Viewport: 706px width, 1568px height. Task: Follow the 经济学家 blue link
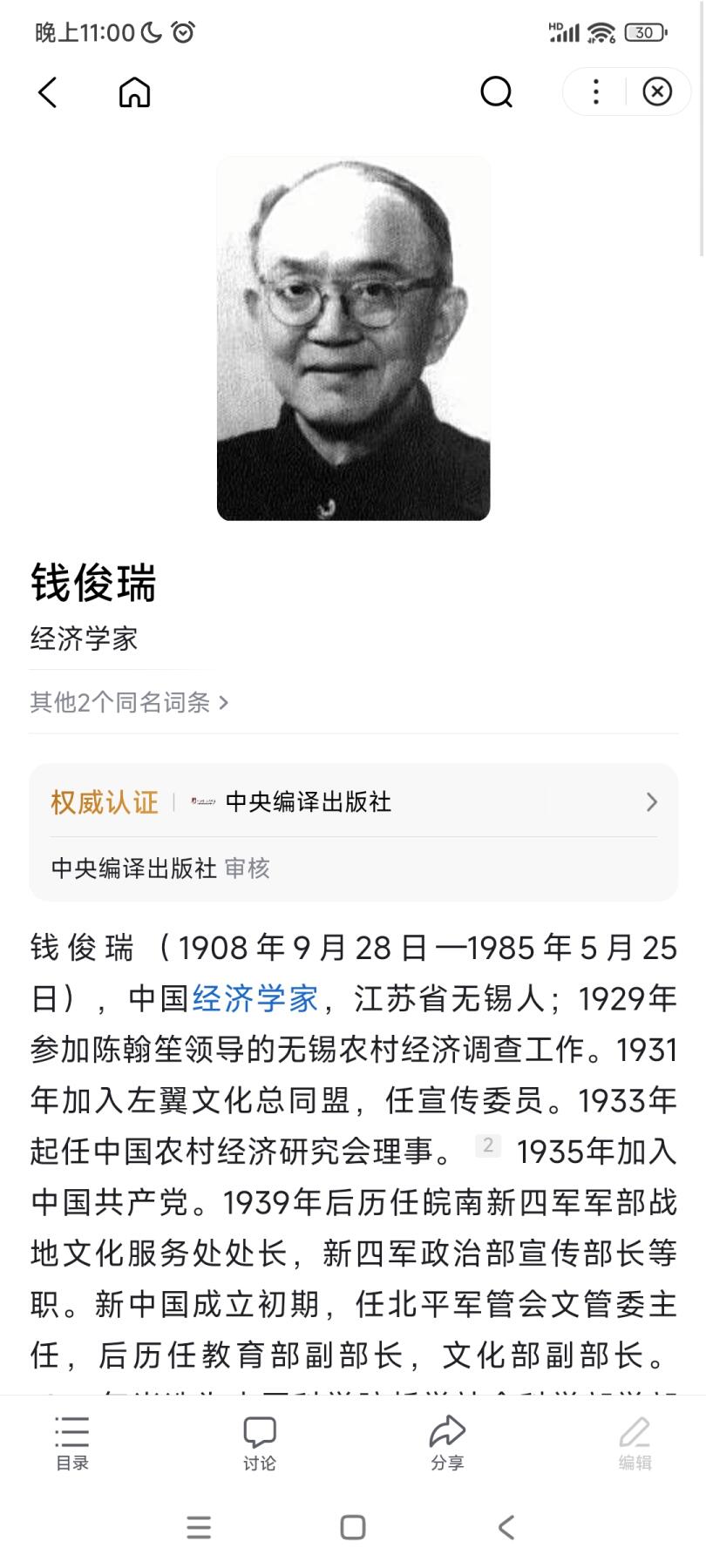[x=255, y=998]
